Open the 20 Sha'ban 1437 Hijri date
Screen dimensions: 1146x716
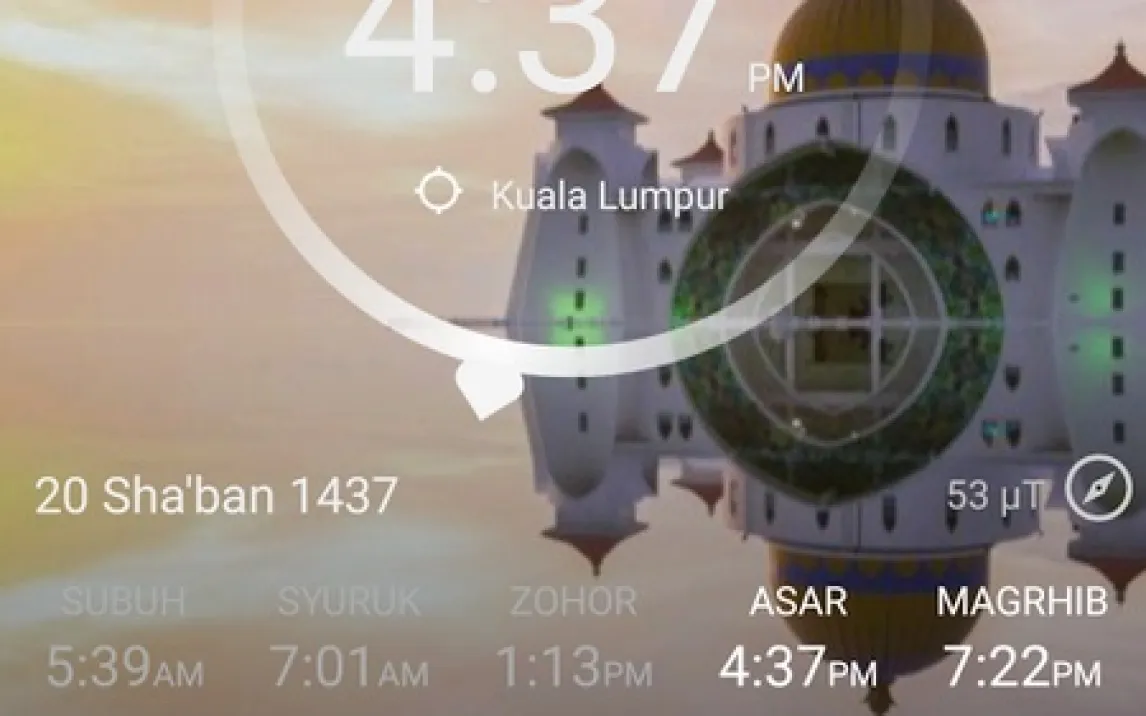coord(216,495)
